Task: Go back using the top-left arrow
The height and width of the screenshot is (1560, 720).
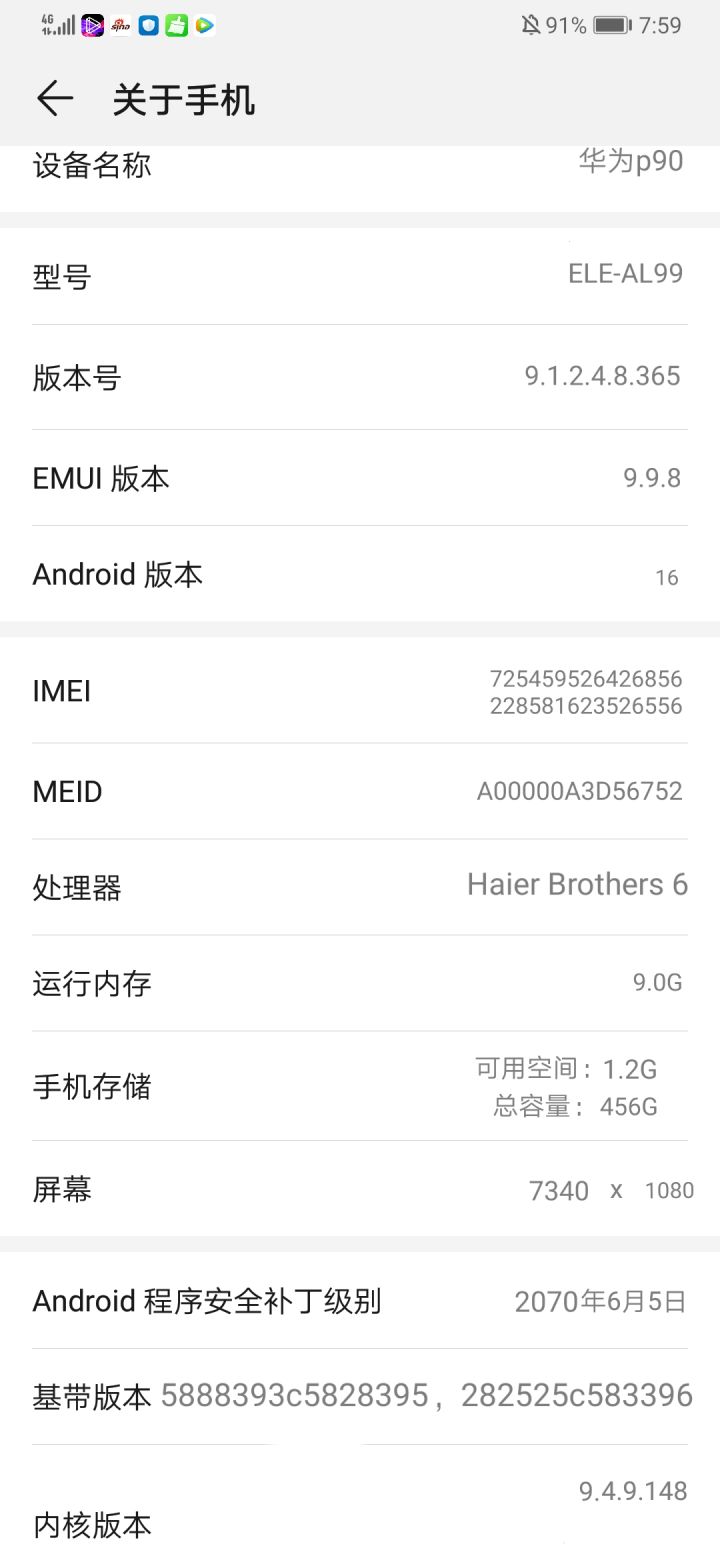Action: click(x=55, y=99)
